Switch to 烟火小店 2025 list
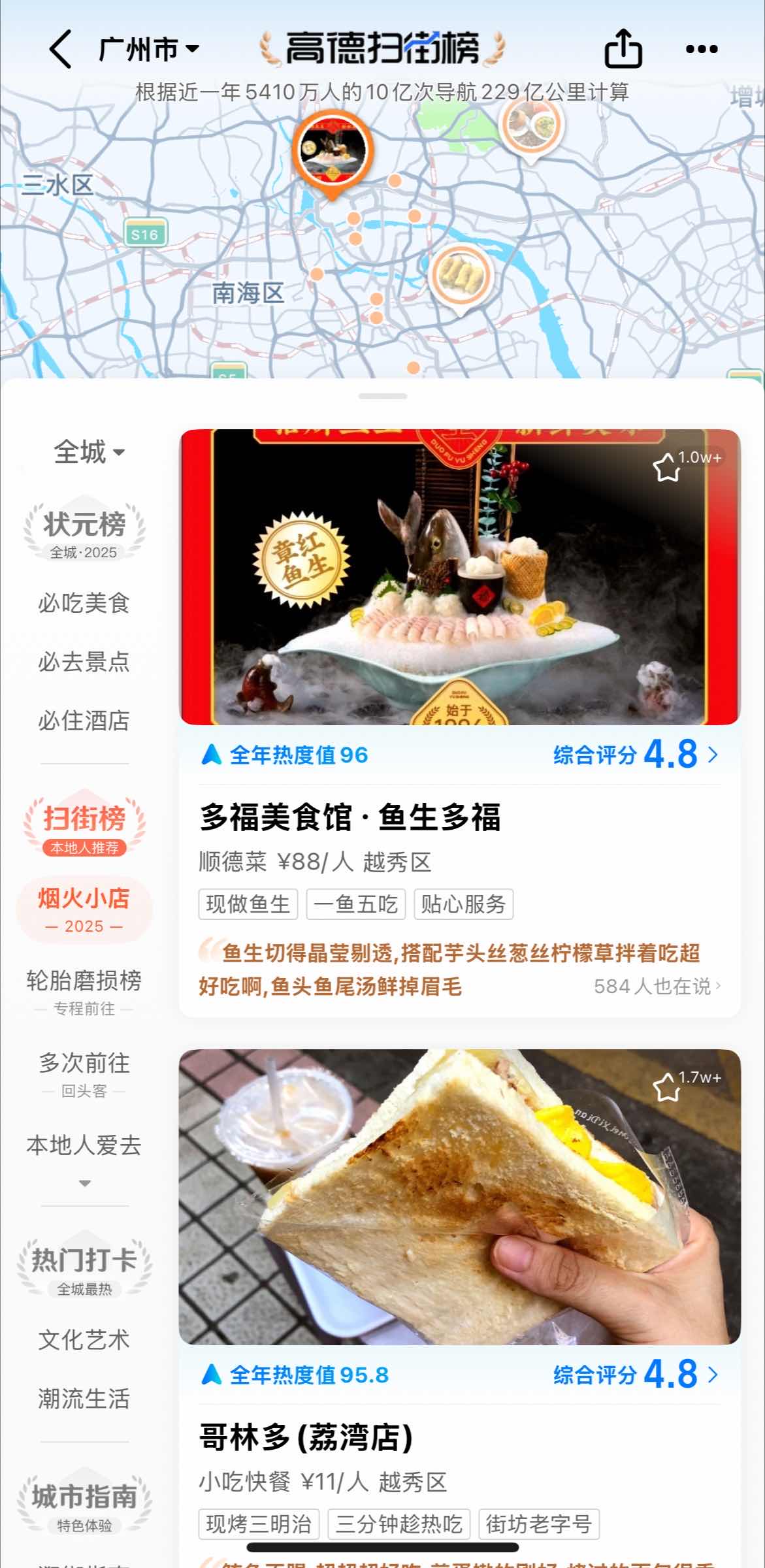 [84, 909]
